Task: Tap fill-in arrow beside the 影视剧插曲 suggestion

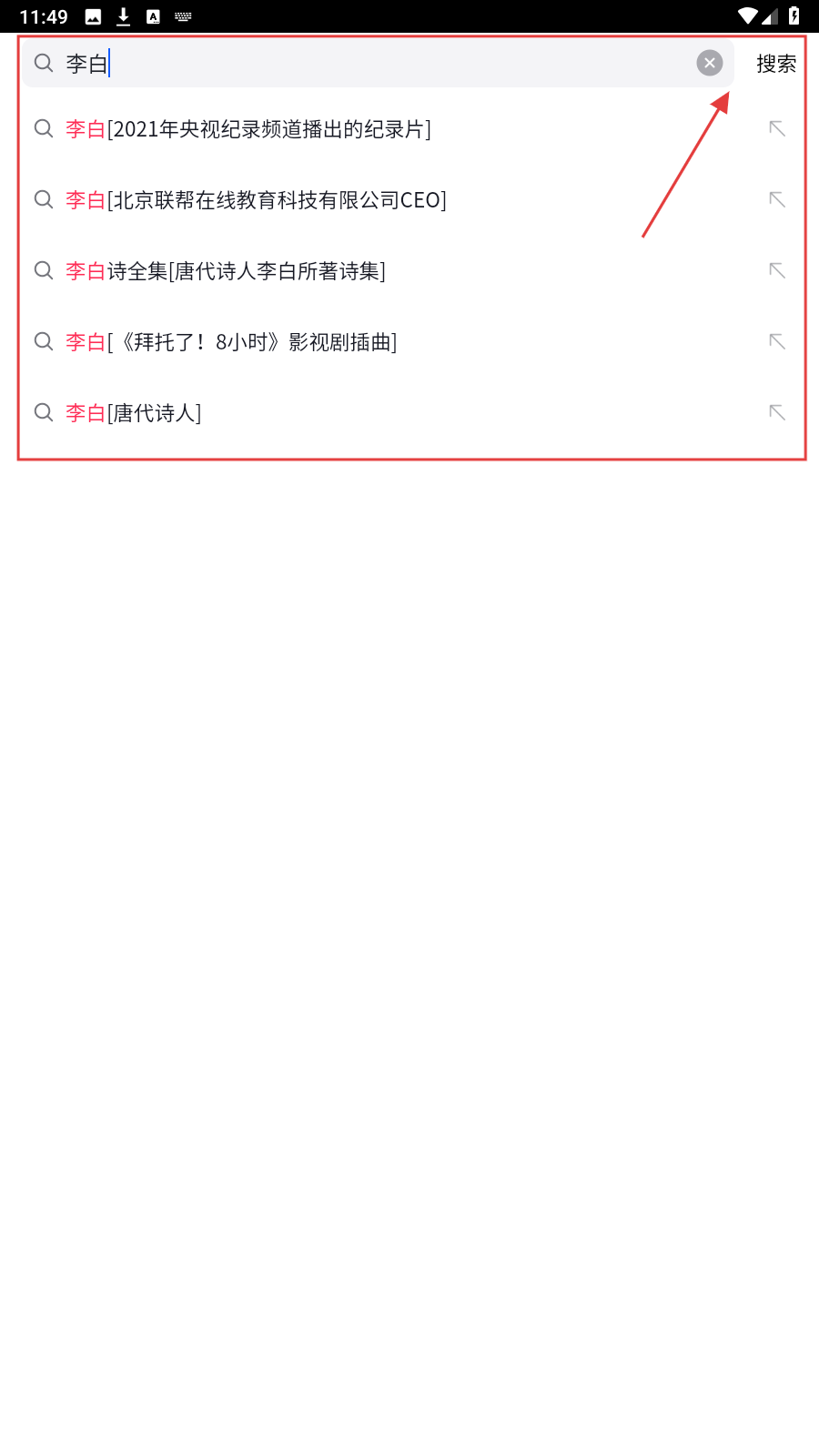Action: [x=777, y=341]
